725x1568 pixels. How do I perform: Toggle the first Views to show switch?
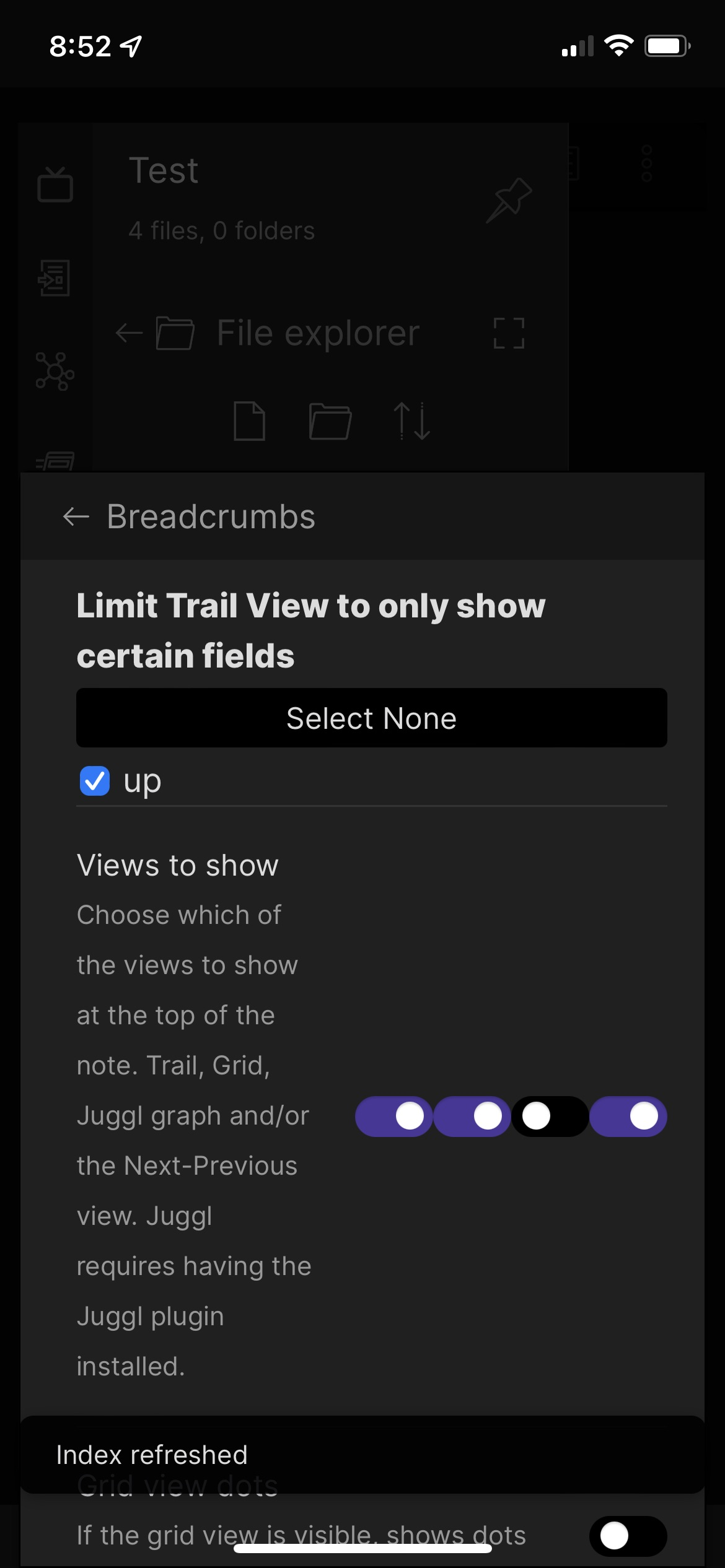click(x=393, y=1117)
